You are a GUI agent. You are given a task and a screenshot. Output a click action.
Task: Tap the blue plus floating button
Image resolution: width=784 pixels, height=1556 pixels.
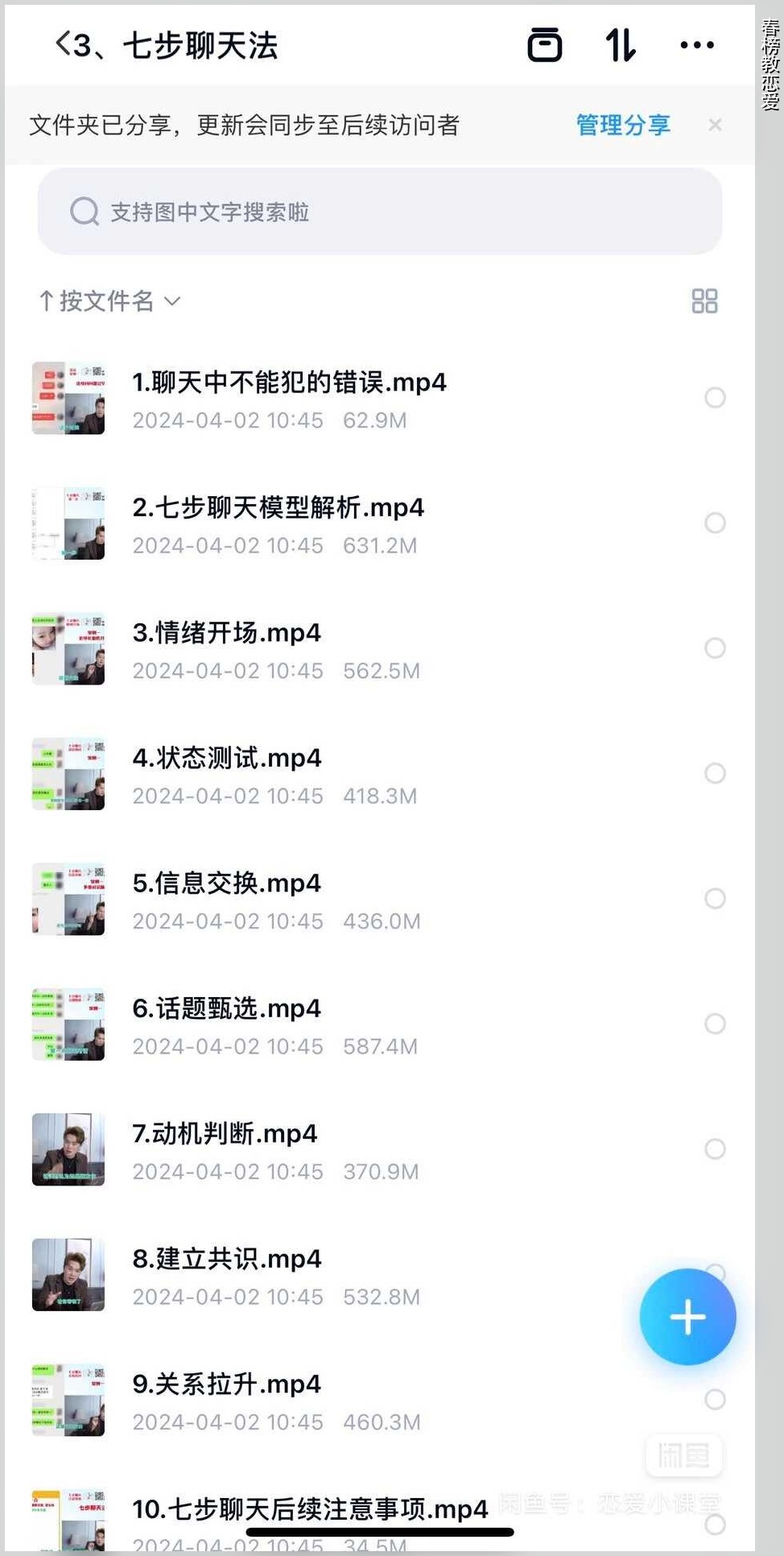[x=687, y=1318]
